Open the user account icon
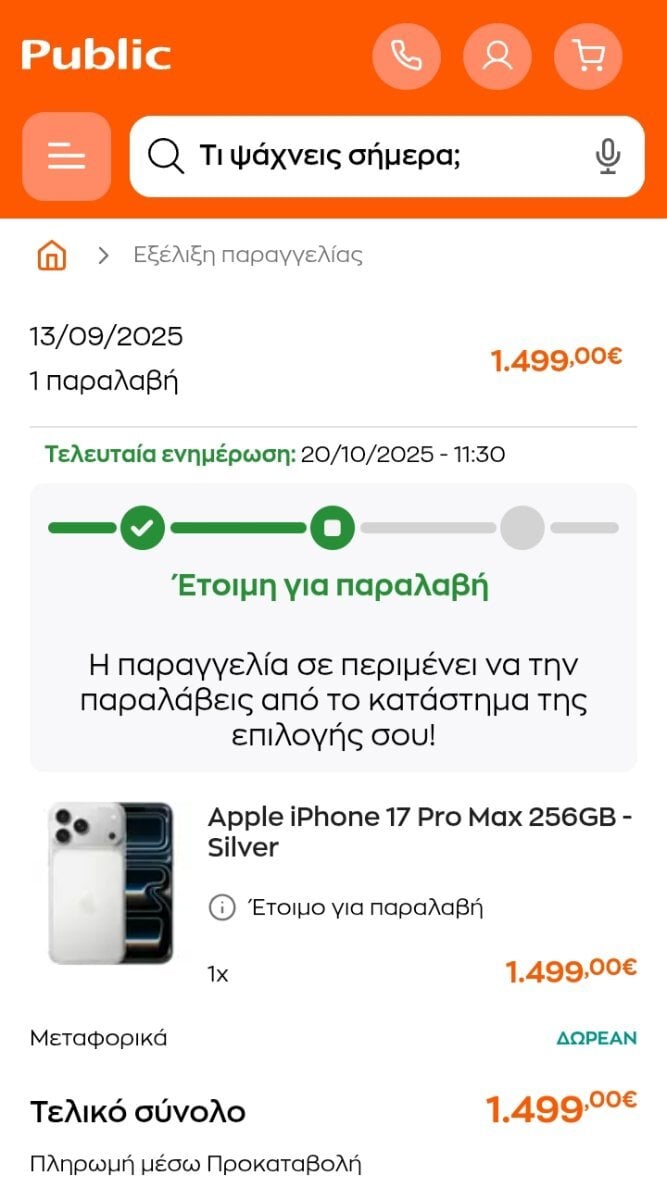667x1200 pixels. (x=497, y=55)
